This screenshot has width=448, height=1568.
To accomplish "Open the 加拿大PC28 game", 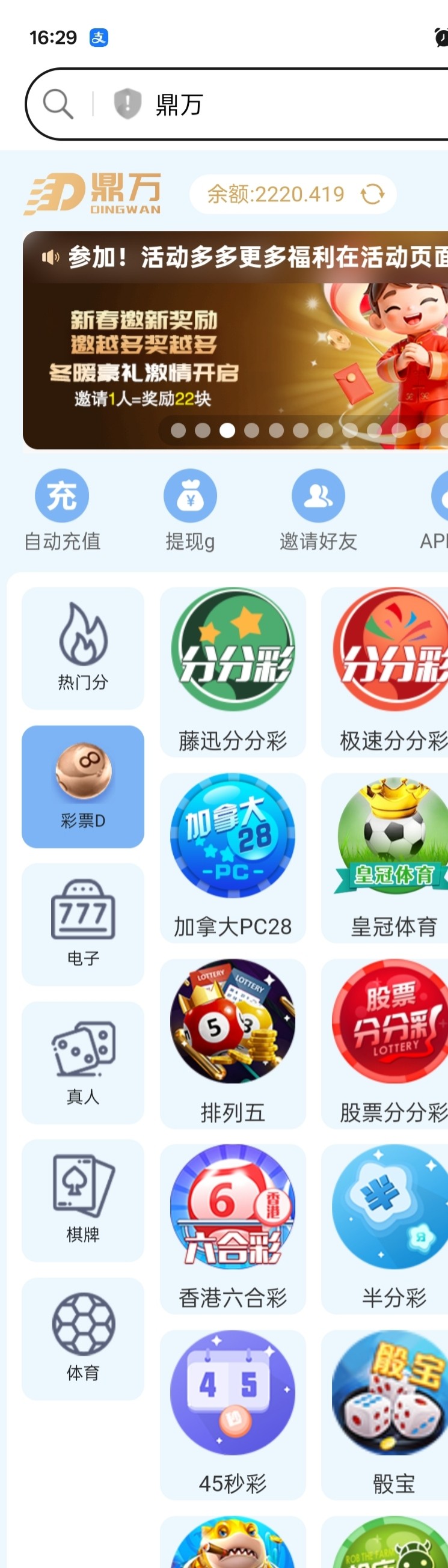I will (x=233, y=857).
